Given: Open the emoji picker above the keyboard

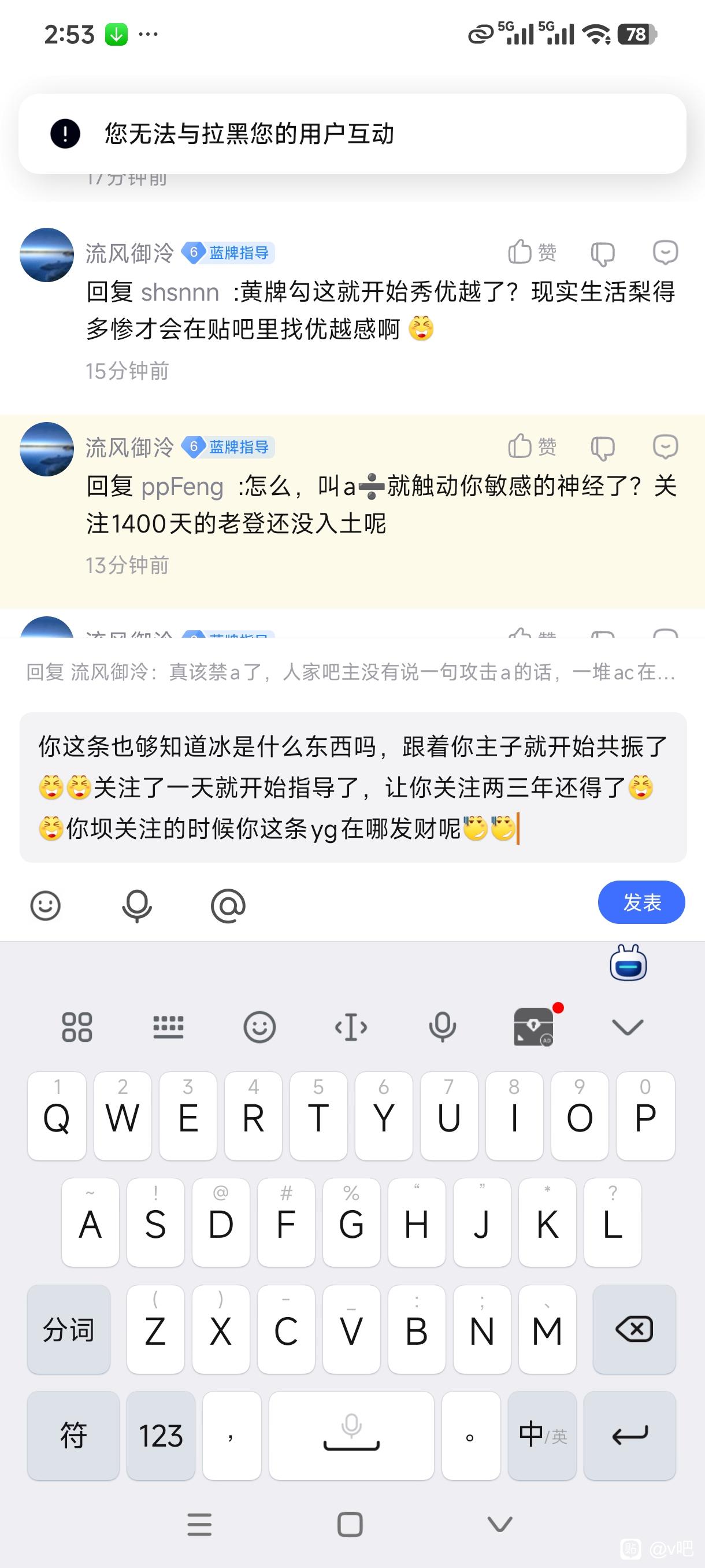Looking at the screenshot, I should pyautogui.click(x=46, y=906).
